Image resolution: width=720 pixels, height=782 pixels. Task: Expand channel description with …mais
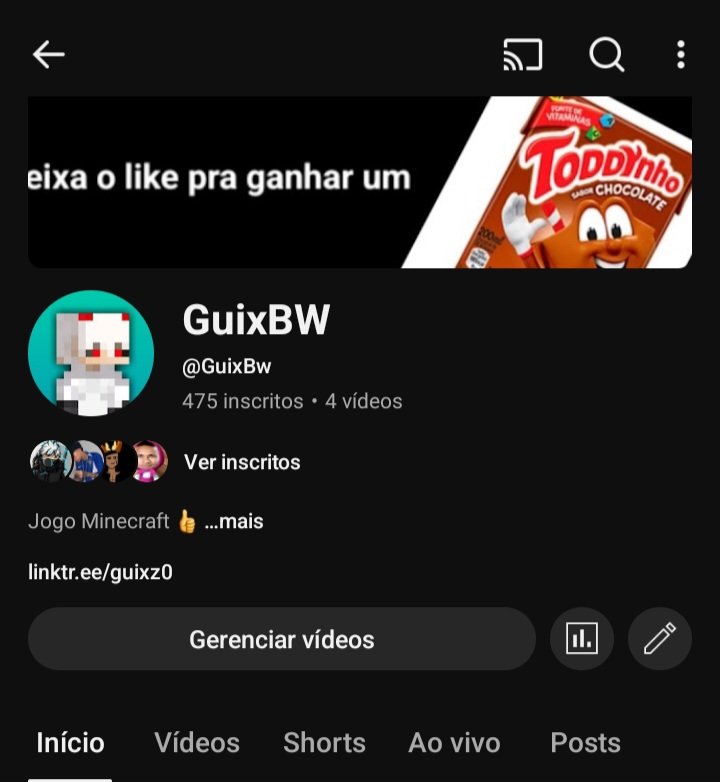[x=234, y=521]
